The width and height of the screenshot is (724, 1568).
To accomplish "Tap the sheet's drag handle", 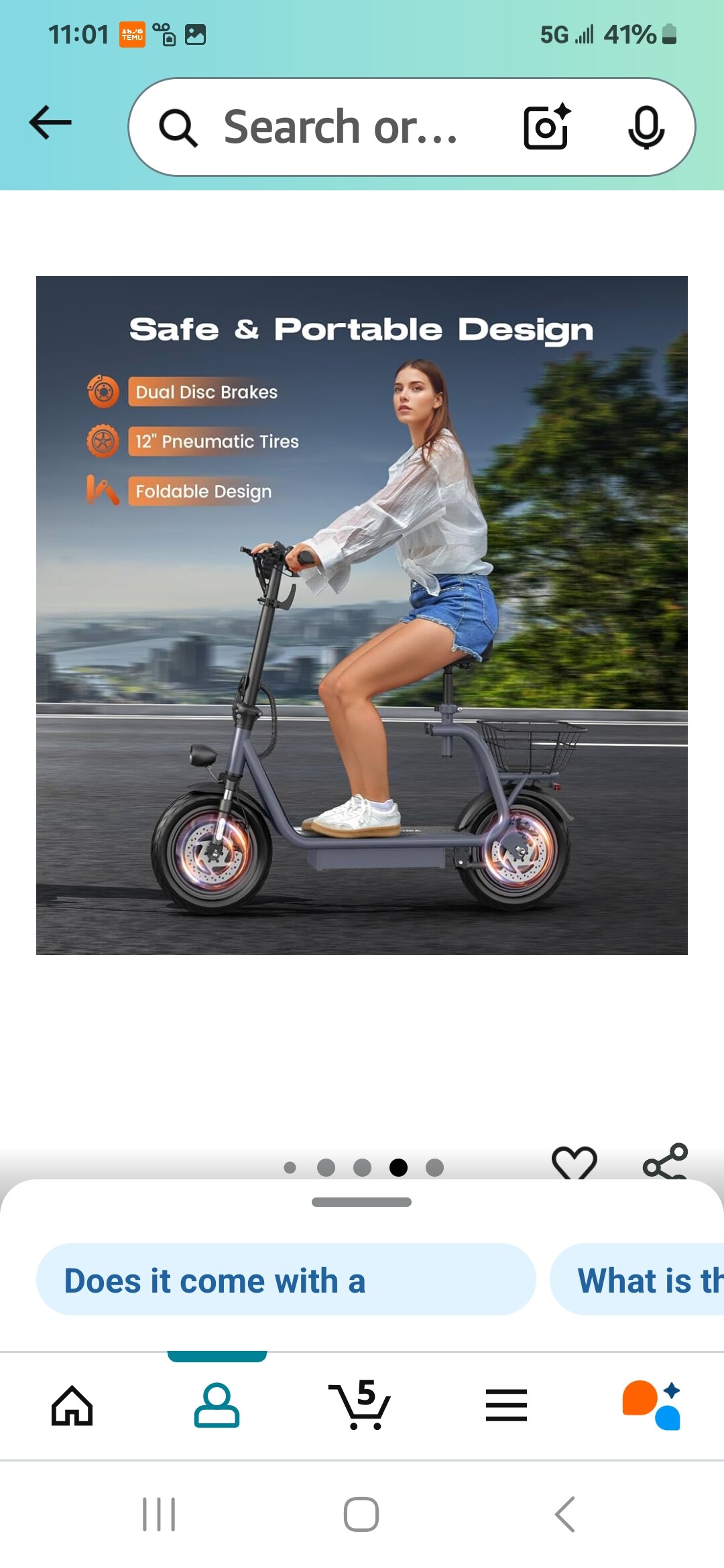I will [x=361, y=1202].
